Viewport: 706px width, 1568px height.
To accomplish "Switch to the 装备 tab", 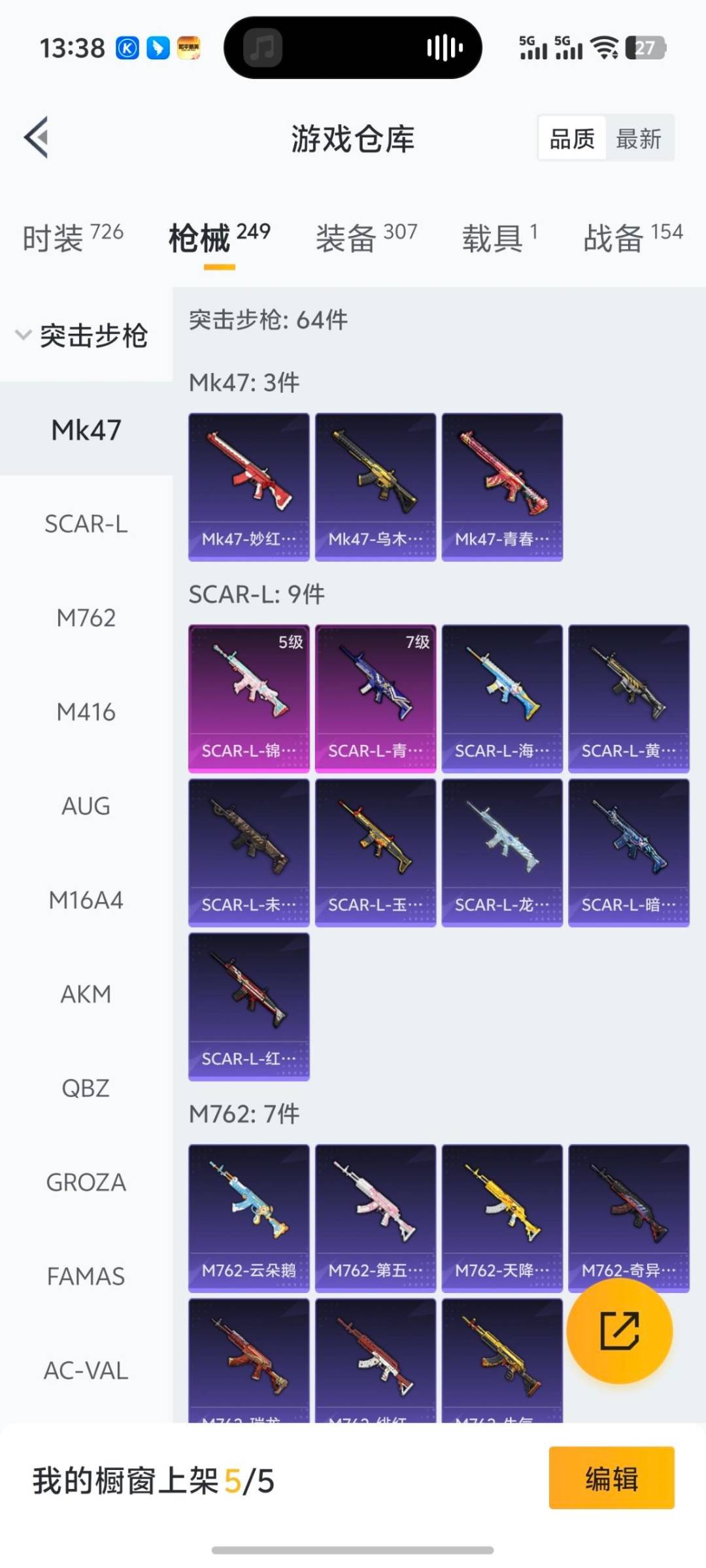I will (x=366, y=237).
